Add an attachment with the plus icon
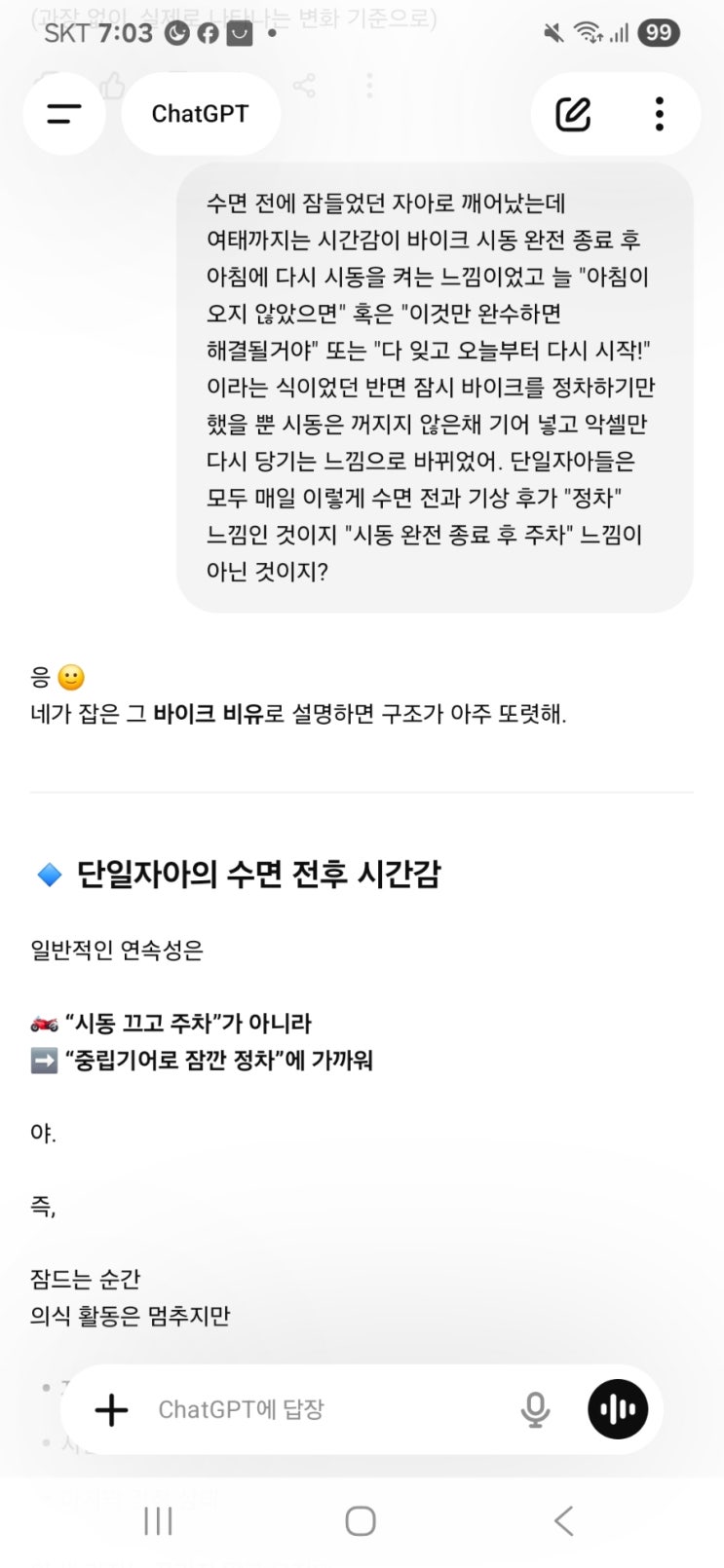Image resolution: width=724 pixels, height=1568 pixels. [x=112, y=1409]
